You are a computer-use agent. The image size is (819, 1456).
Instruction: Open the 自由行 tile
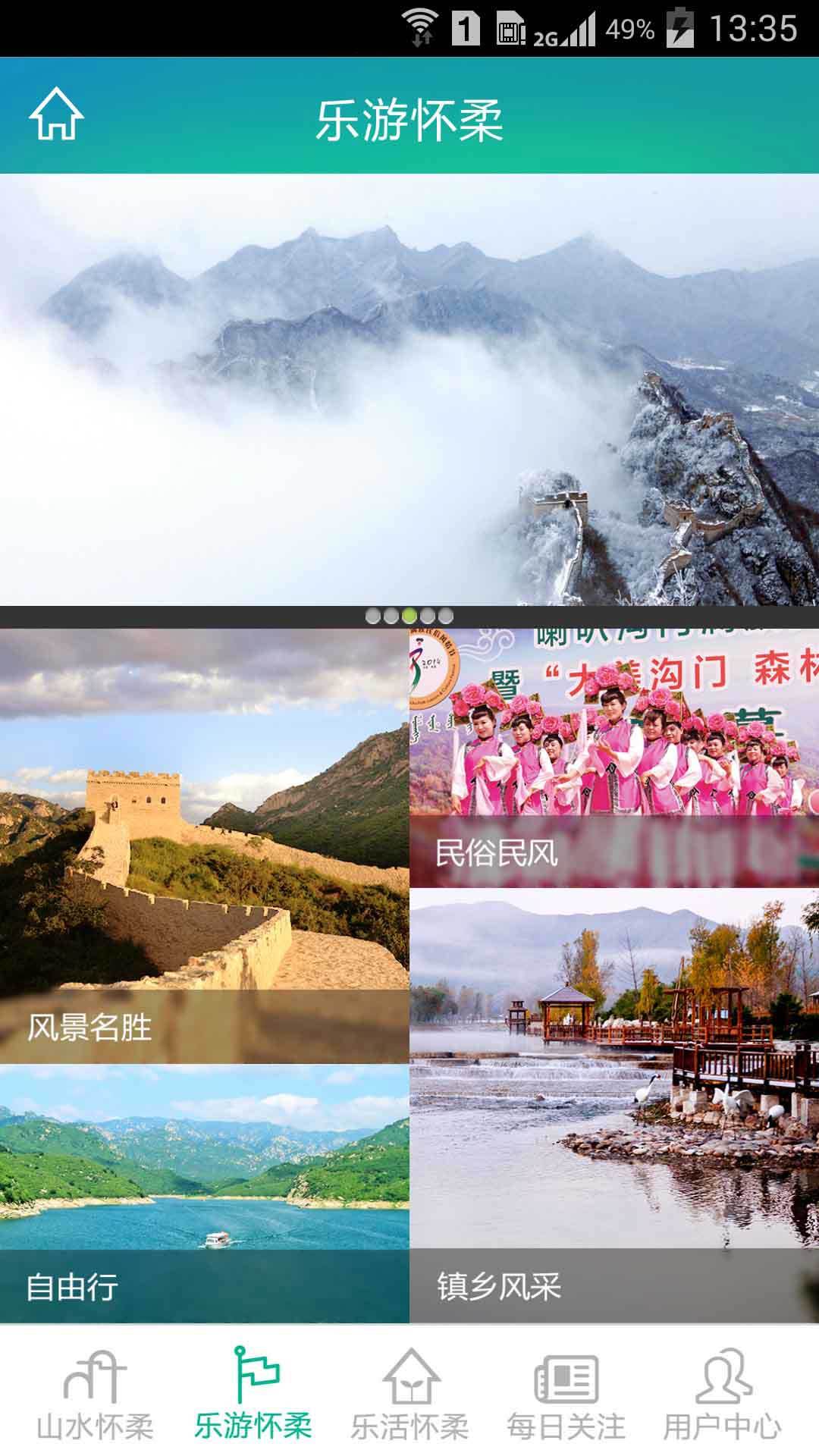[x=204, y=1194]
